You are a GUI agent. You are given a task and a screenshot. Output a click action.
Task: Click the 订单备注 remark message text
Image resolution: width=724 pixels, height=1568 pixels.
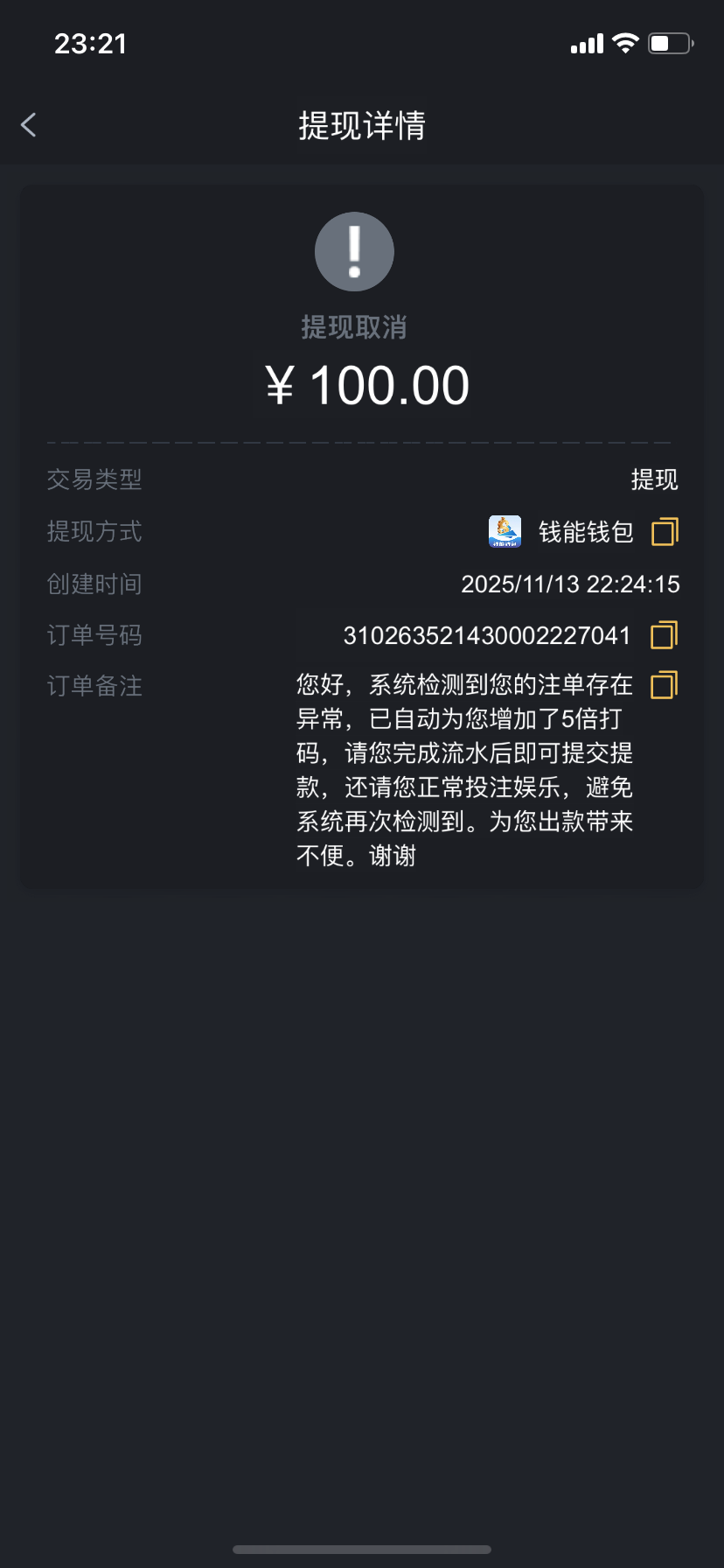(465, 770)
